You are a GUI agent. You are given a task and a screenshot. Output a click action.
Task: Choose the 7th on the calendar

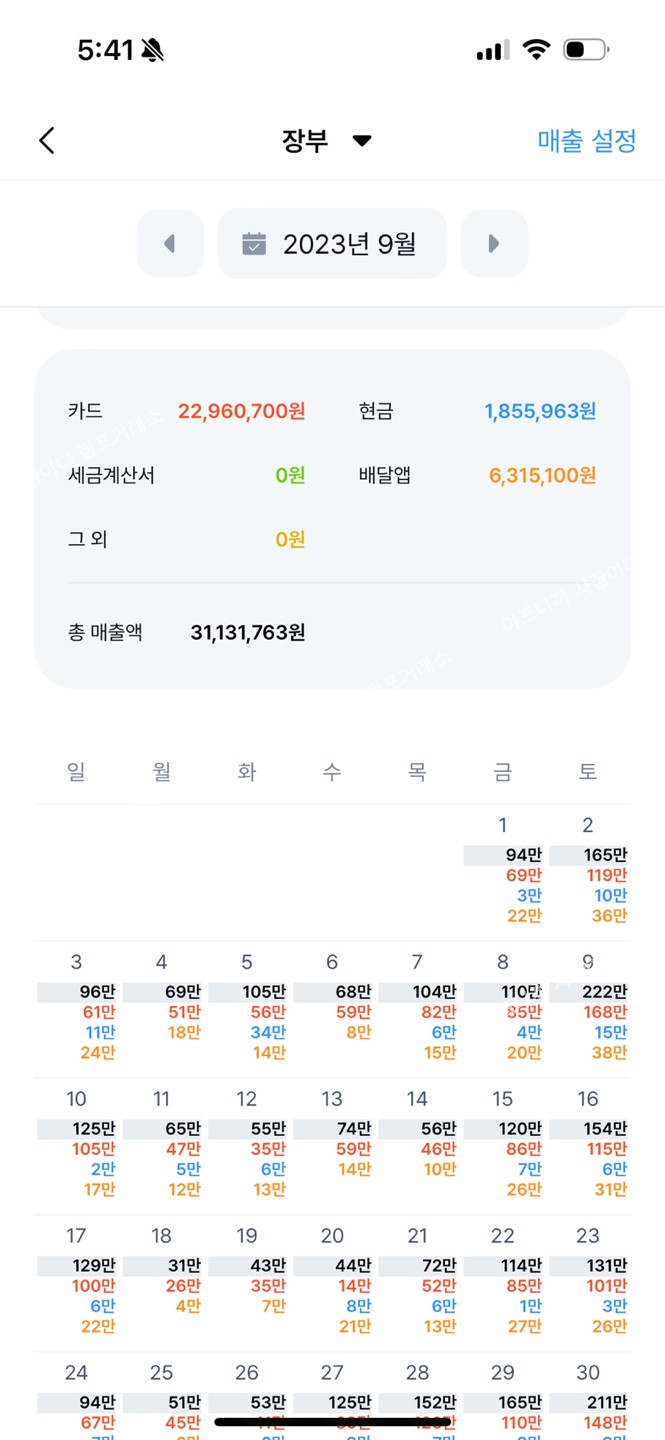(417, 1008)
